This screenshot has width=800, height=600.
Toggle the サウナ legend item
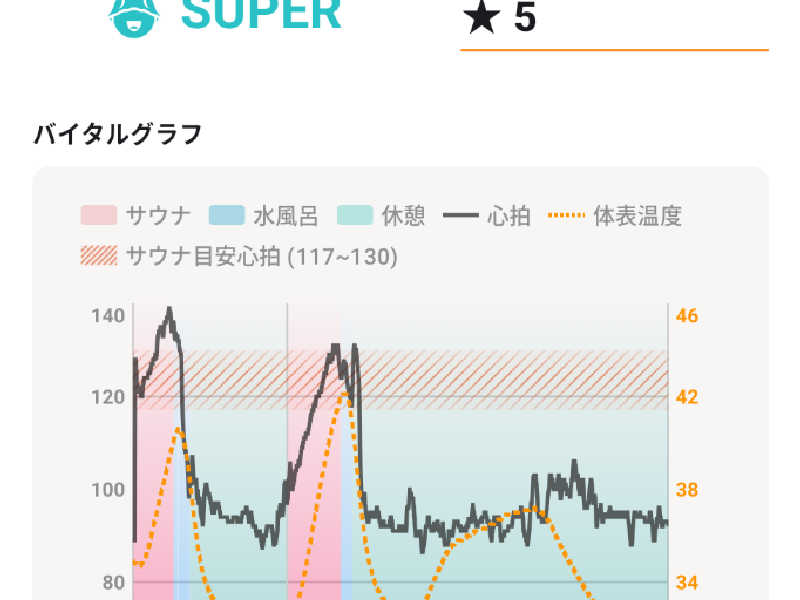tap(136, 215)
